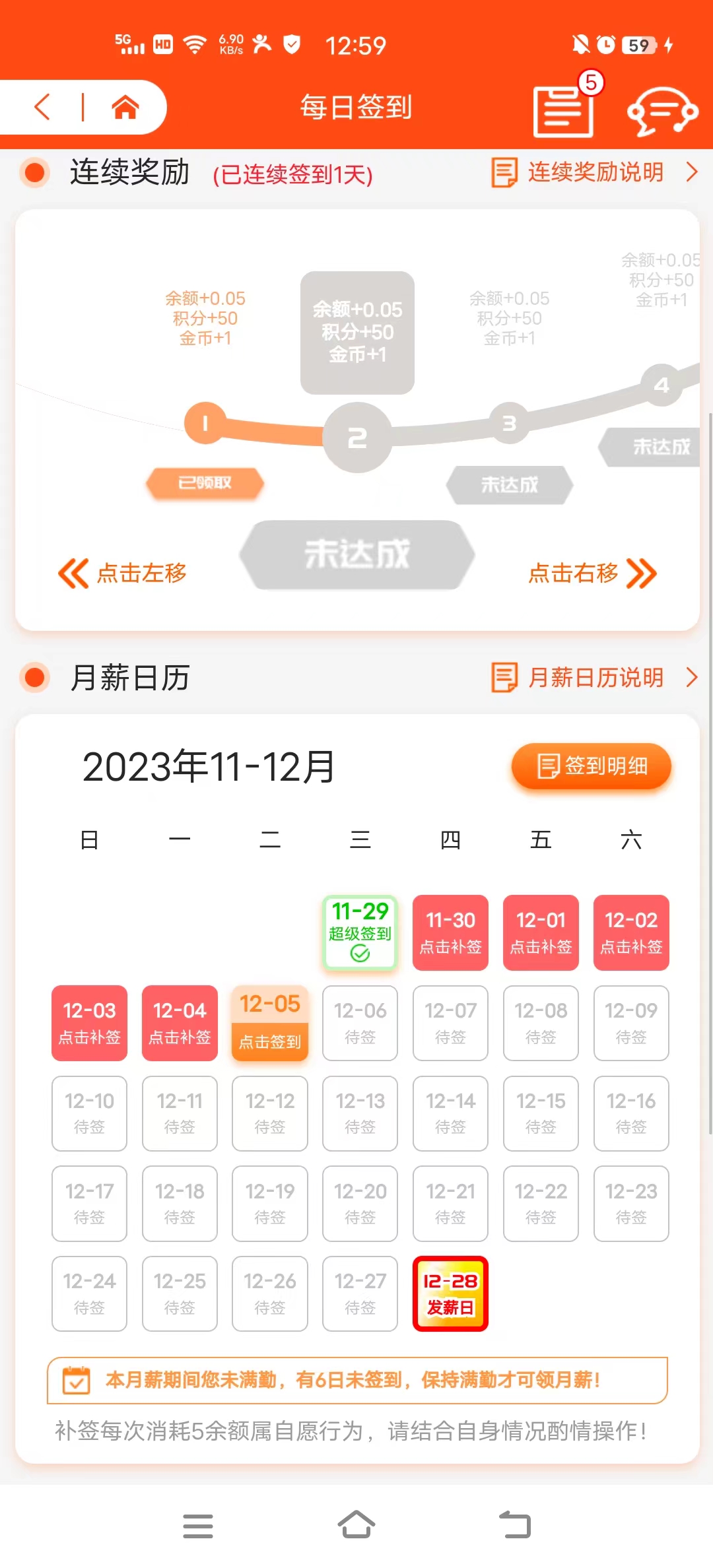The image size is (713, 1568).
Task: Select the 12-28 发薪日 tile
Action: tap(450, 1293)
